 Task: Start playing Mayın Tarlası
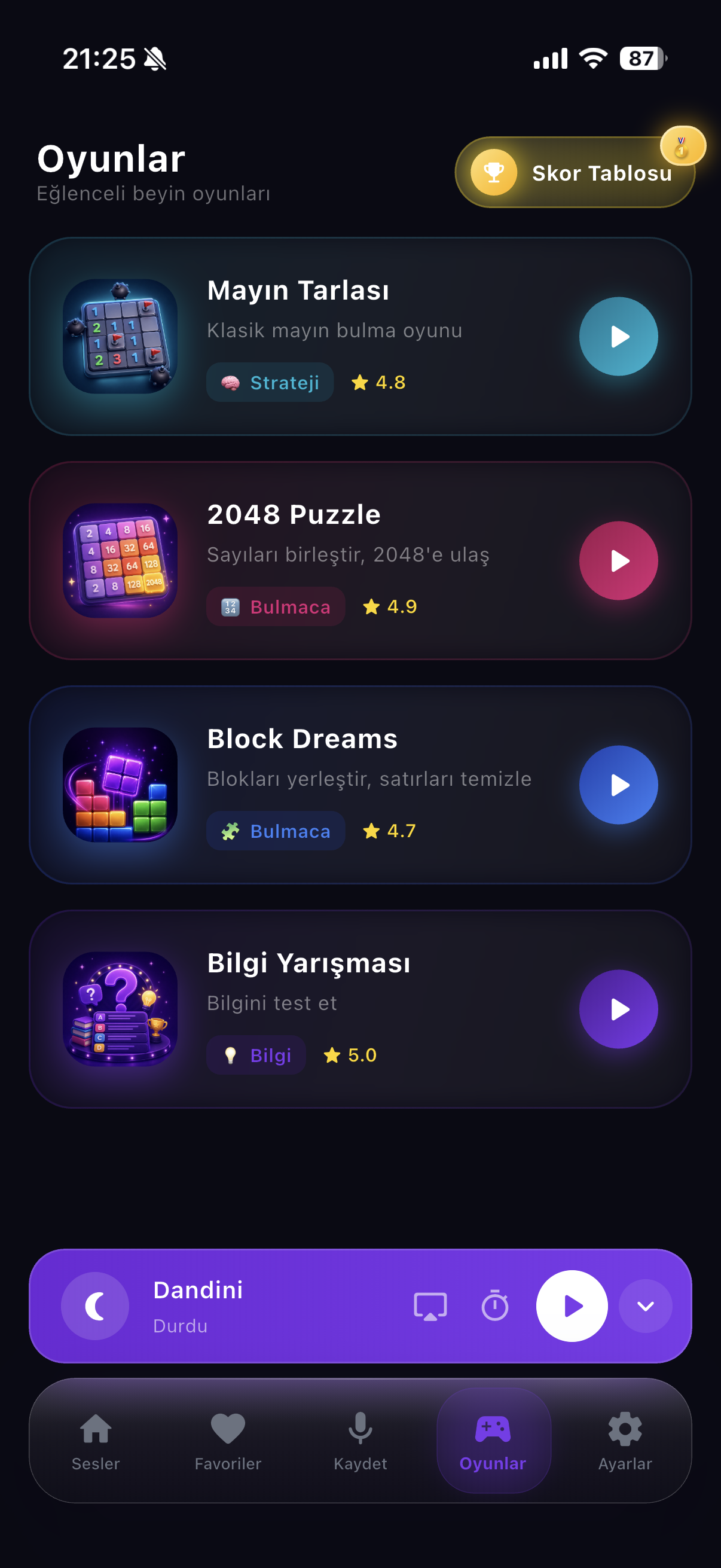point(618,337)
